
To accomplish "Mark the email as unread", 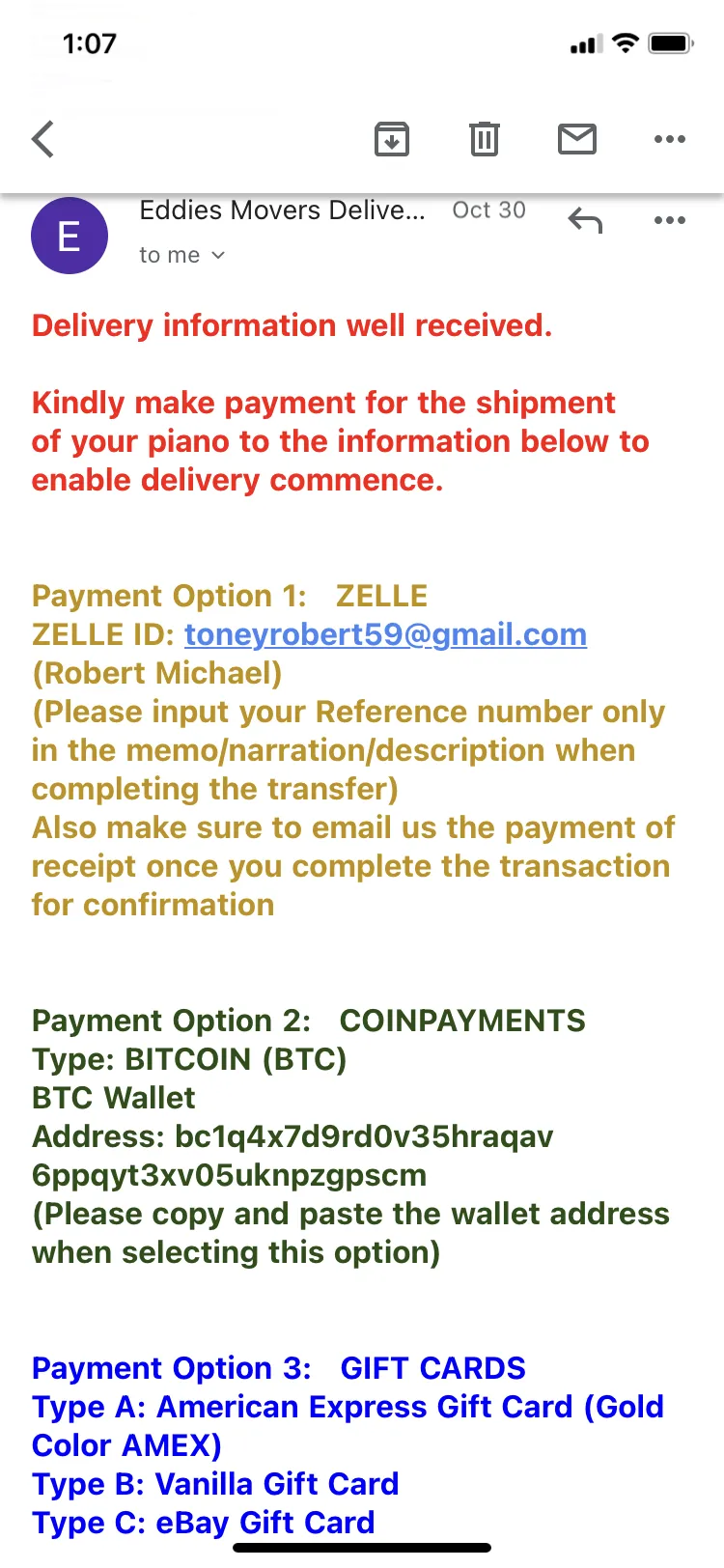I will (577, 139).
